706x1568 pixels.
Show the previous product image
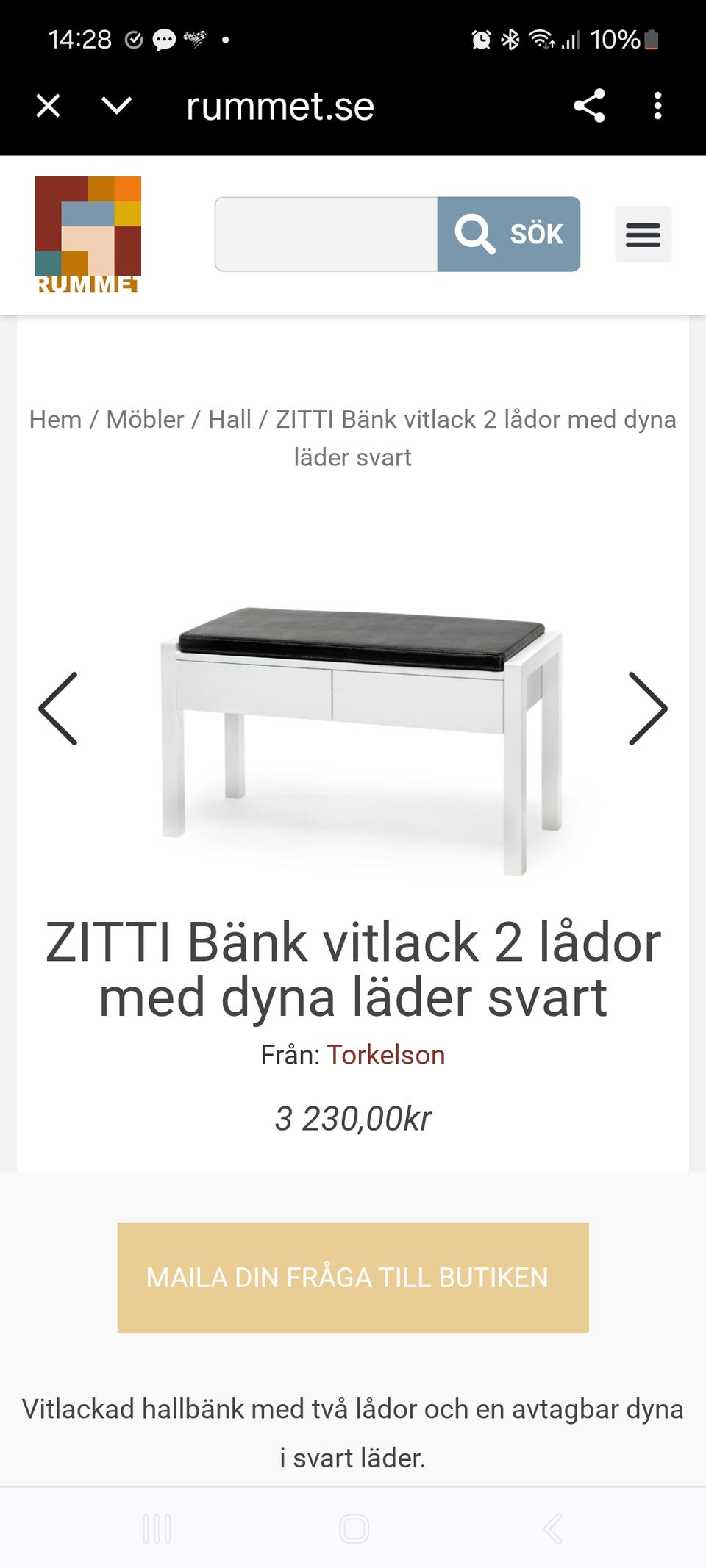coord(58,709)
